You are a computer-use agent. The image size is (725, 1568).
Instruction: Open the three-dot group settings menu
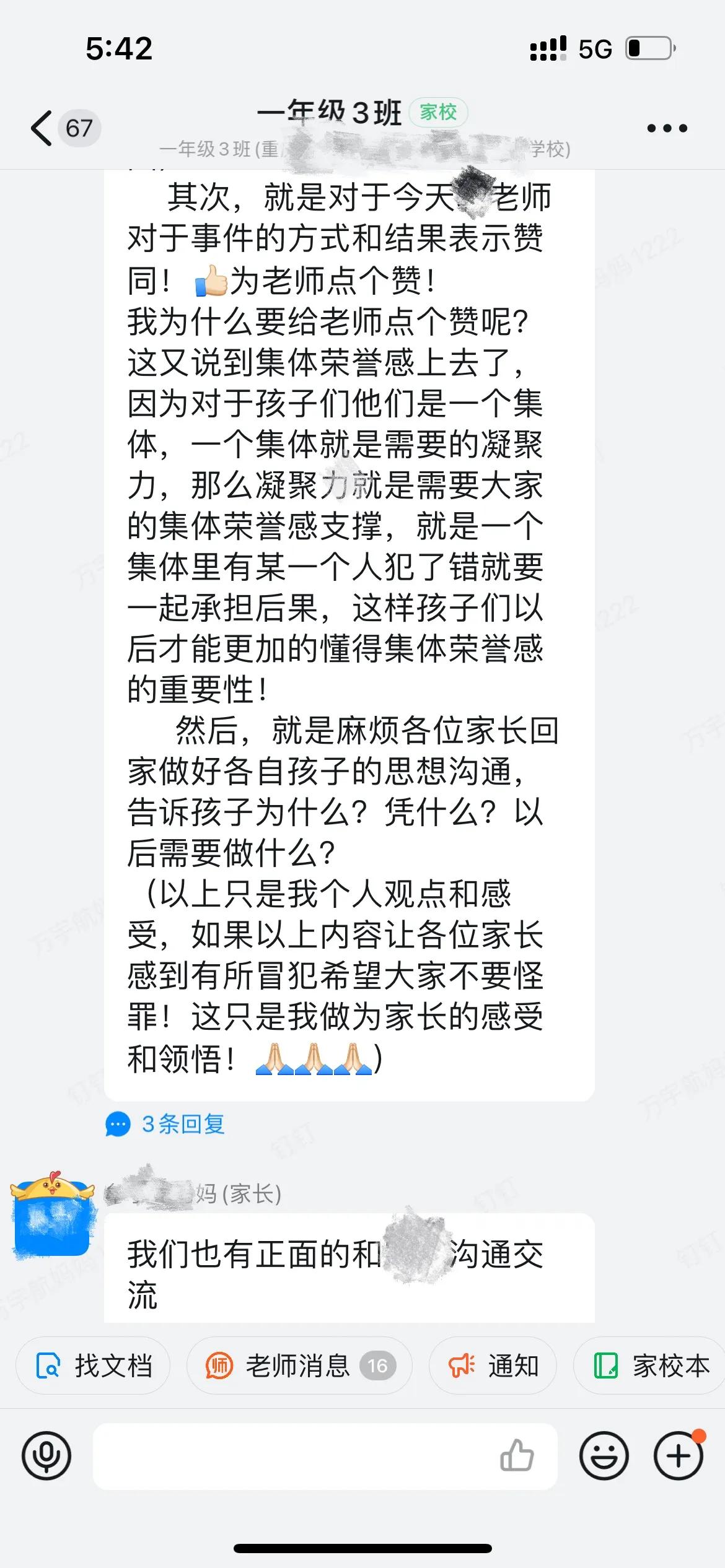click(x=666, y=127)
